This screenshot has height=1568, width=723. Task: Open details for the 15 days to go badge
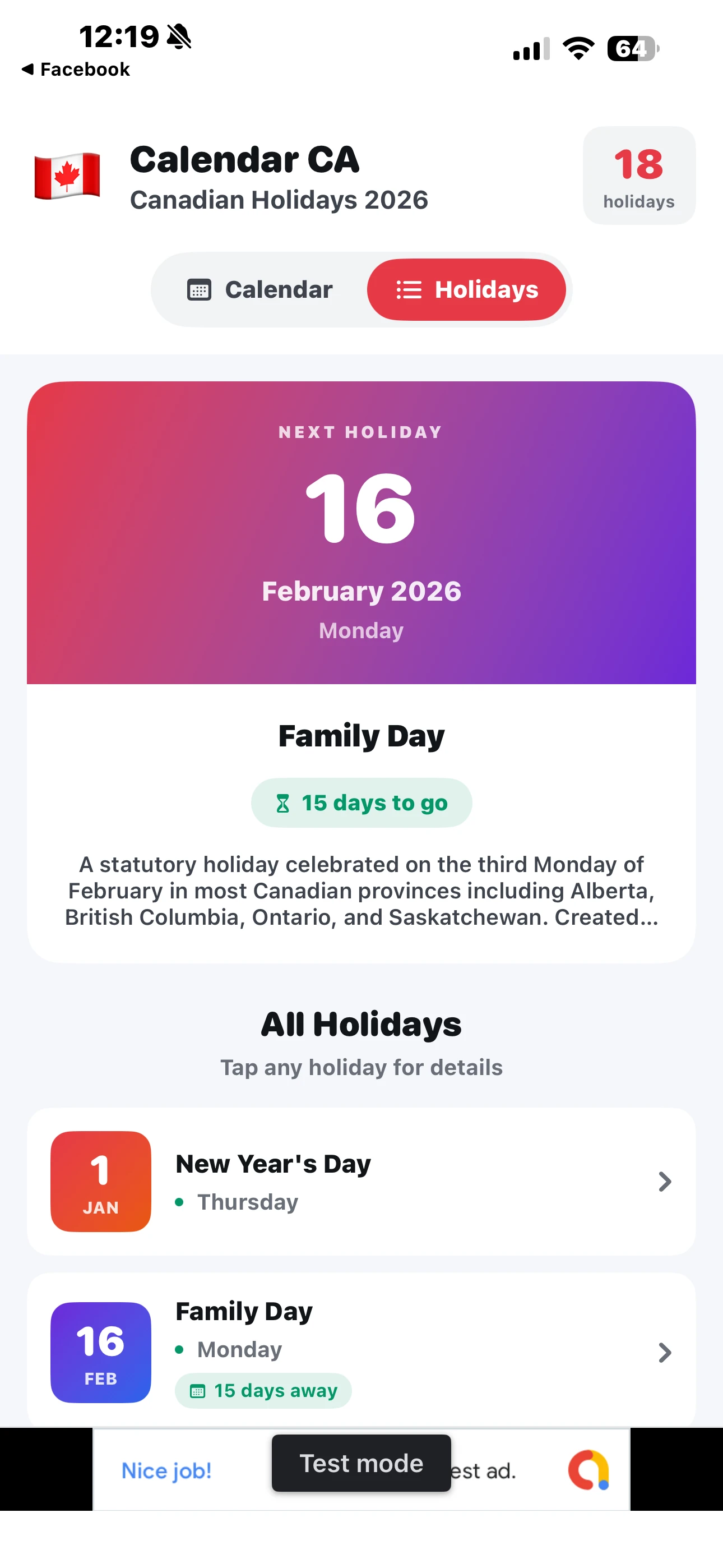361,803
